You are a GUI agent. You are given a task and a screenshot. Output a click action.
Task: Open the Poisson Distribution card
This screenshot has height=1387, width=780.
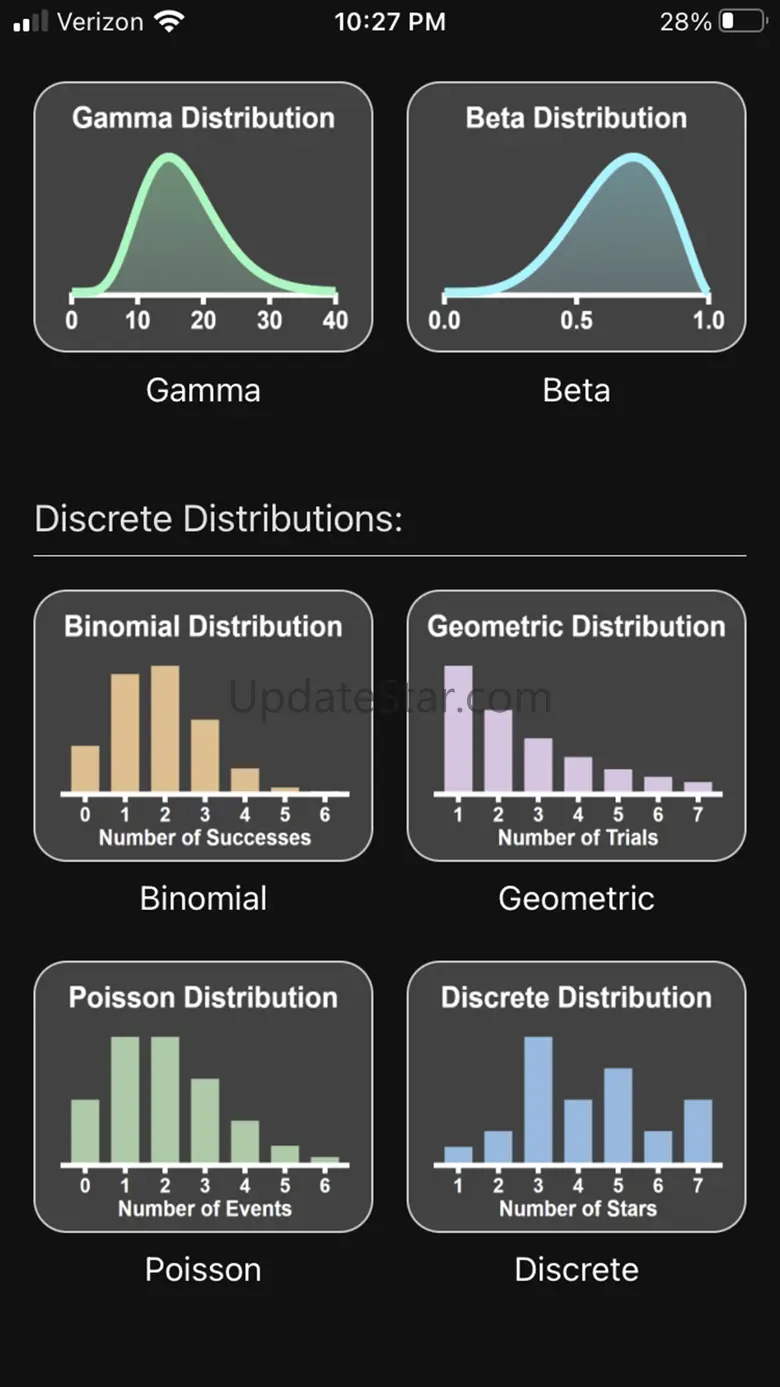(x=203, y=1096)
